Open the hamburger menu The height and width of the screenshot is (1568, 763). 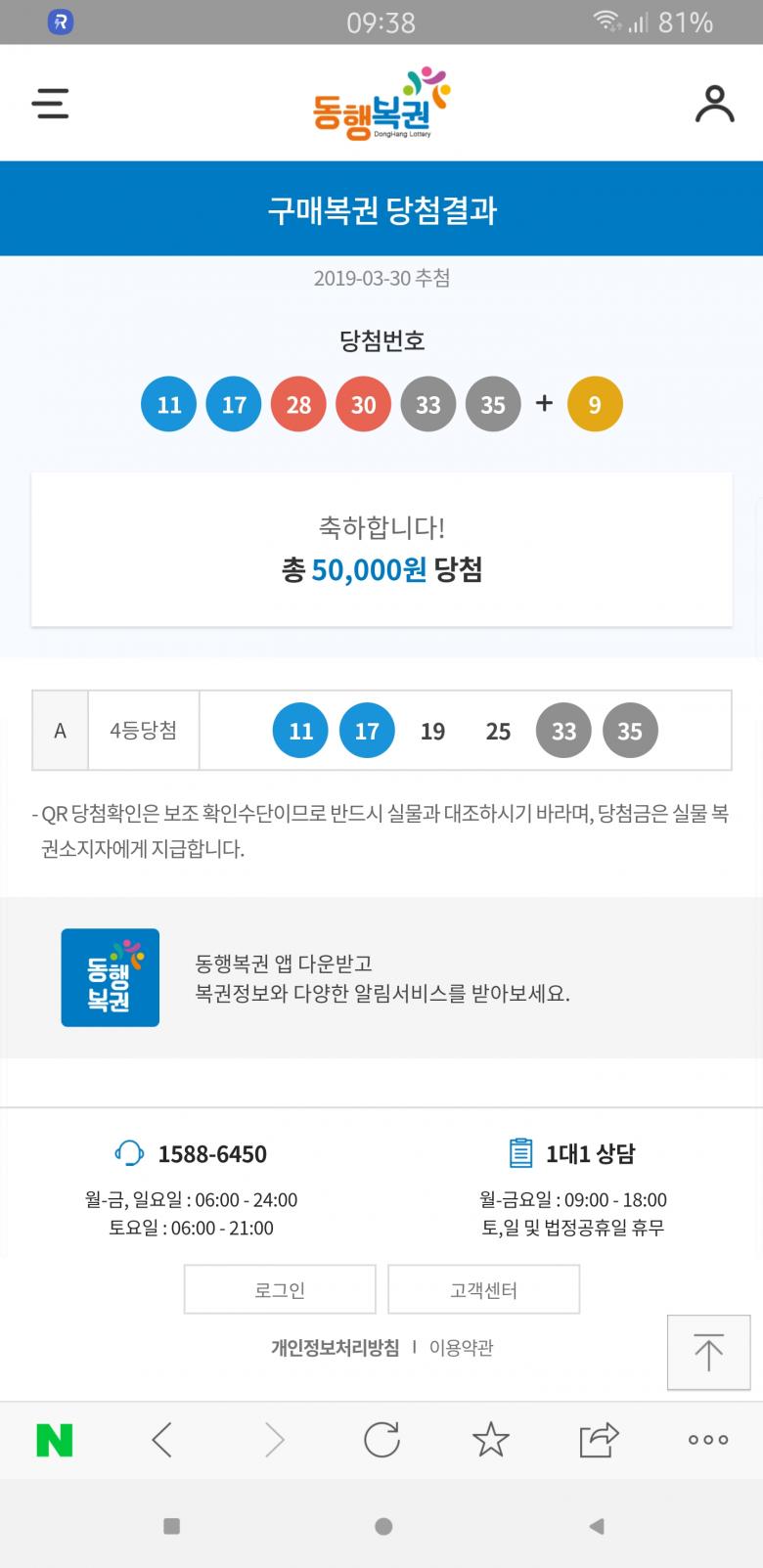pos(51,104)
